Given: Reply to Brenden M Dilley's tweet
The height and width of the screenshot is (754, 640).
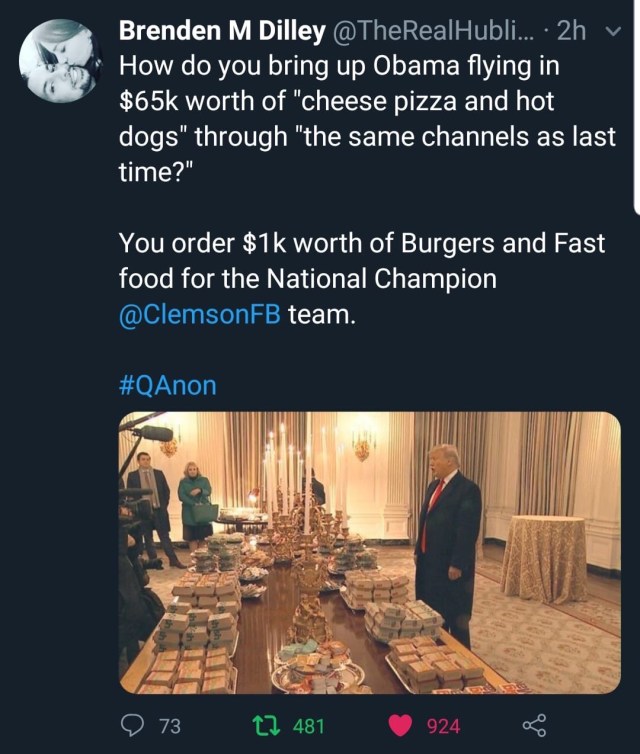Looking at the screenshot, I should coord(132,725).
